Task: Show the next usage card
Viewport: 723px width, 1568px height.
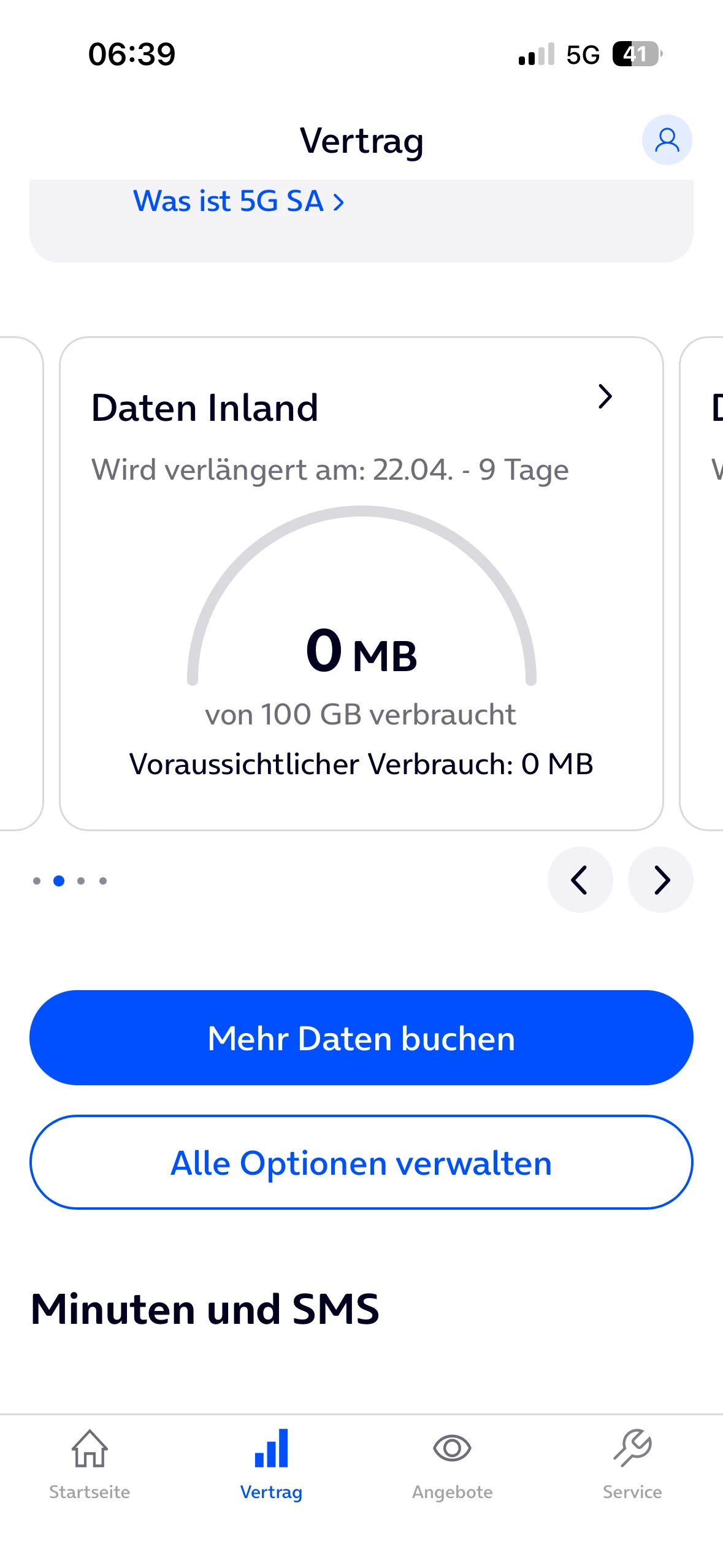Action: (660, 880)
